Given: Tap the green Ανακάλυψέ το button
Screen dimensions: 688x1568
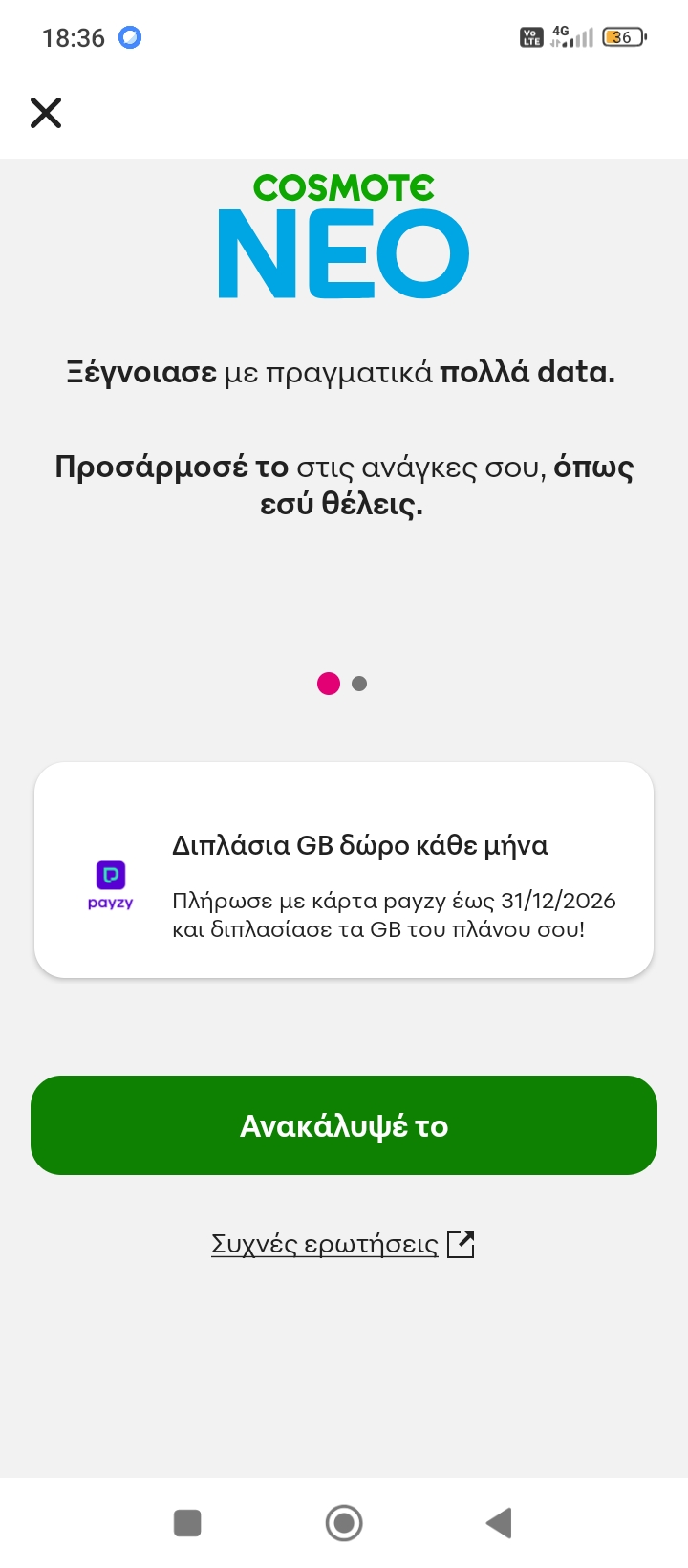Looking at the screenshot, I should [x=344, y=1125].
